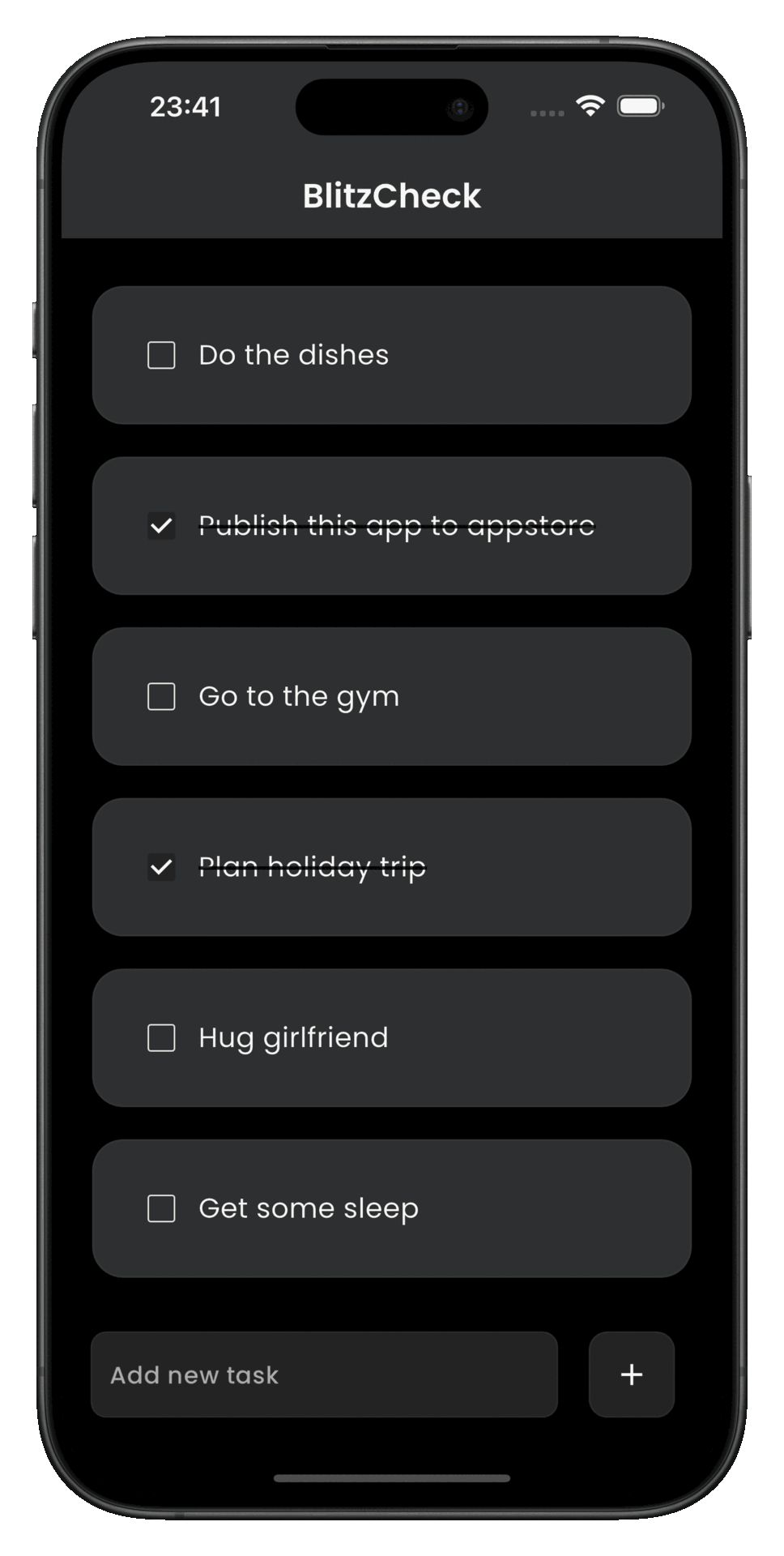The height and width of the screenshot is (1556, 784).
Task: Tap the plus button to add task
Action: click(631, 1374)
